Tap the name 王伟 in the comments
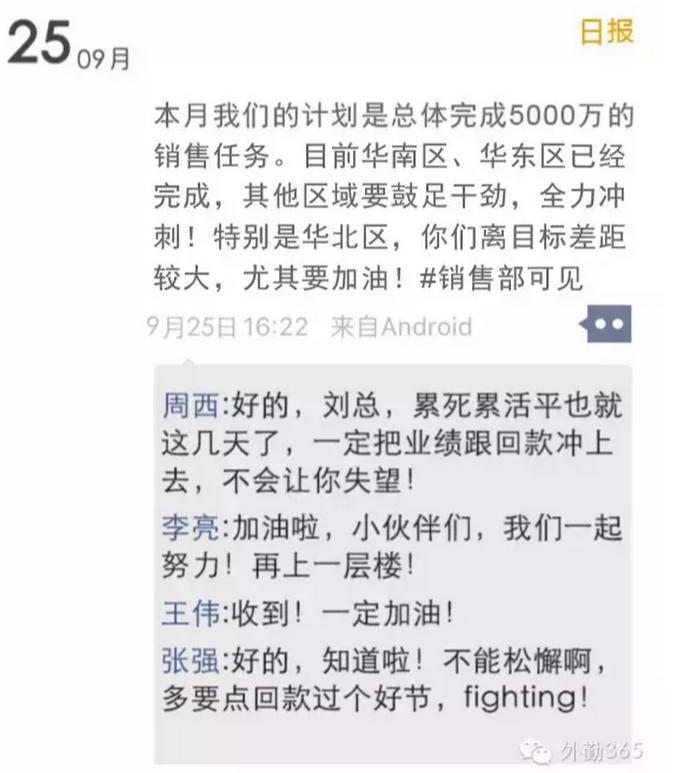Viewport: 682px width, 773px height. click(191, 612)
